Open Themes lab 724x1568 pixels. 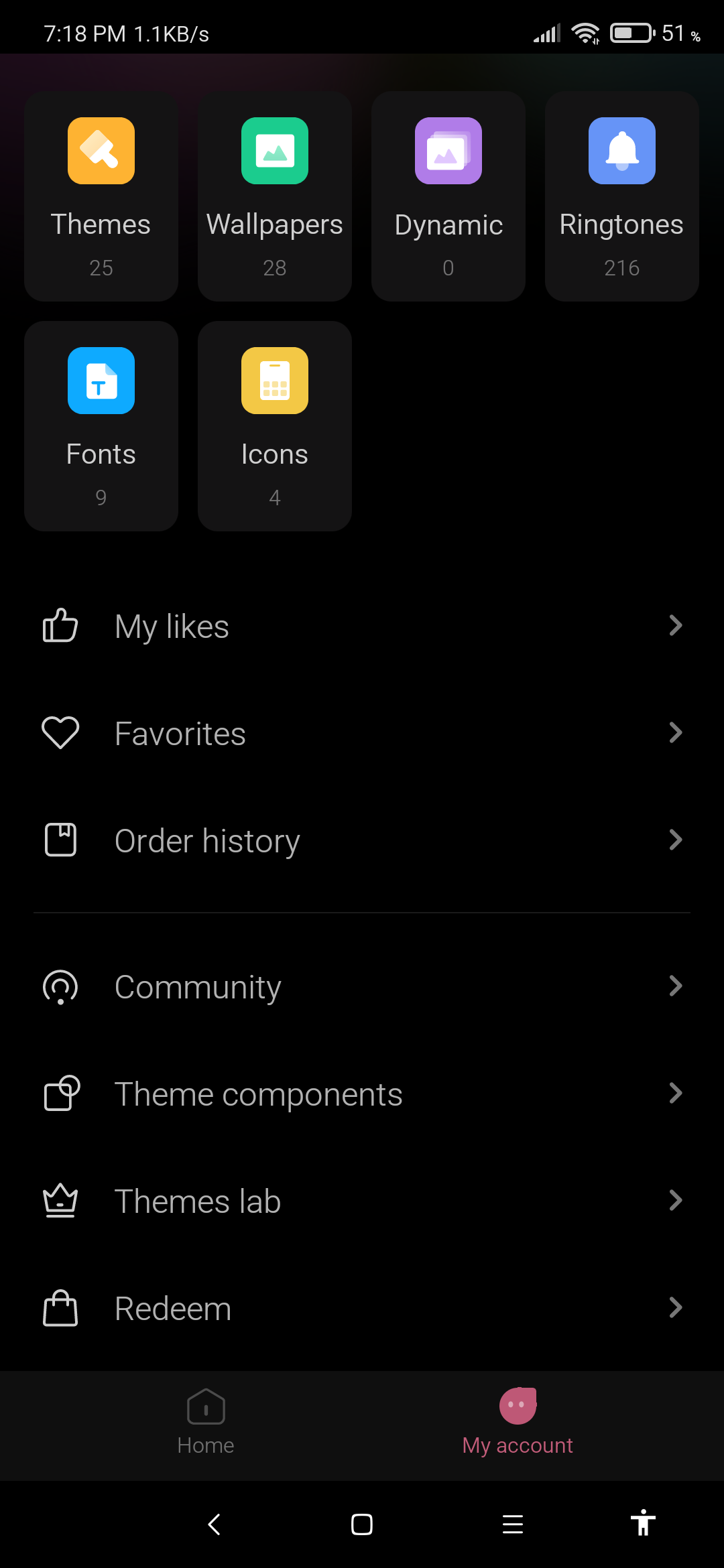362,1201
